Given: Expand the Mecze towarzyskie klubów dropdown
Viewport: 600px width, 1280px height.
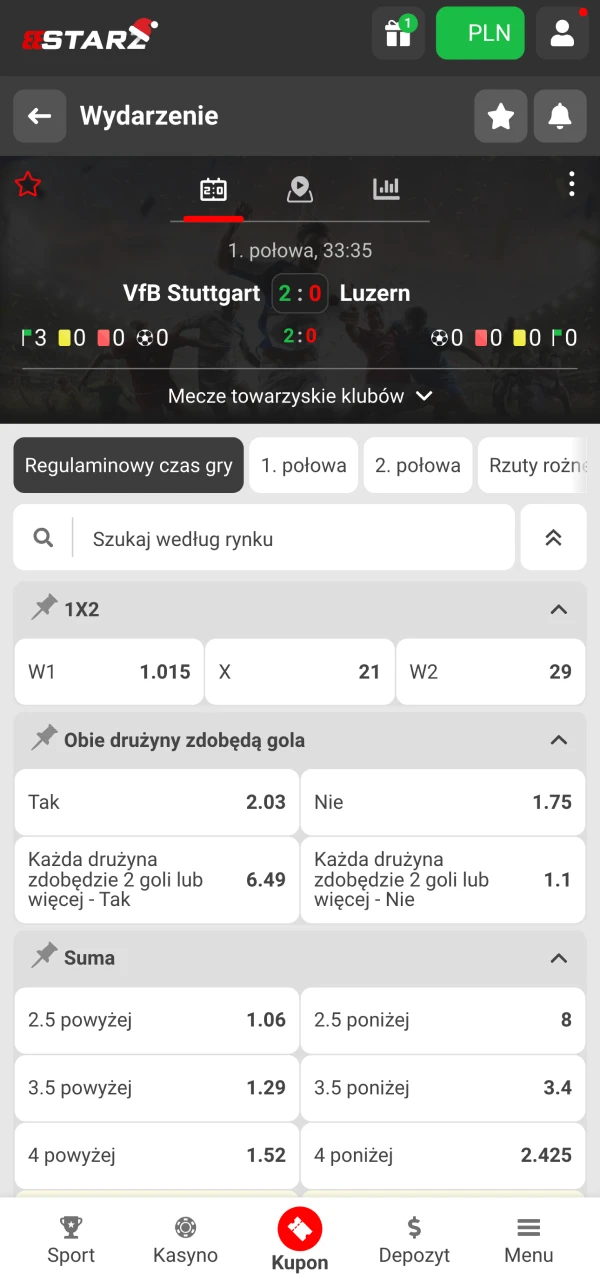Looking at the screenshot, I should (x=300, y=396).
